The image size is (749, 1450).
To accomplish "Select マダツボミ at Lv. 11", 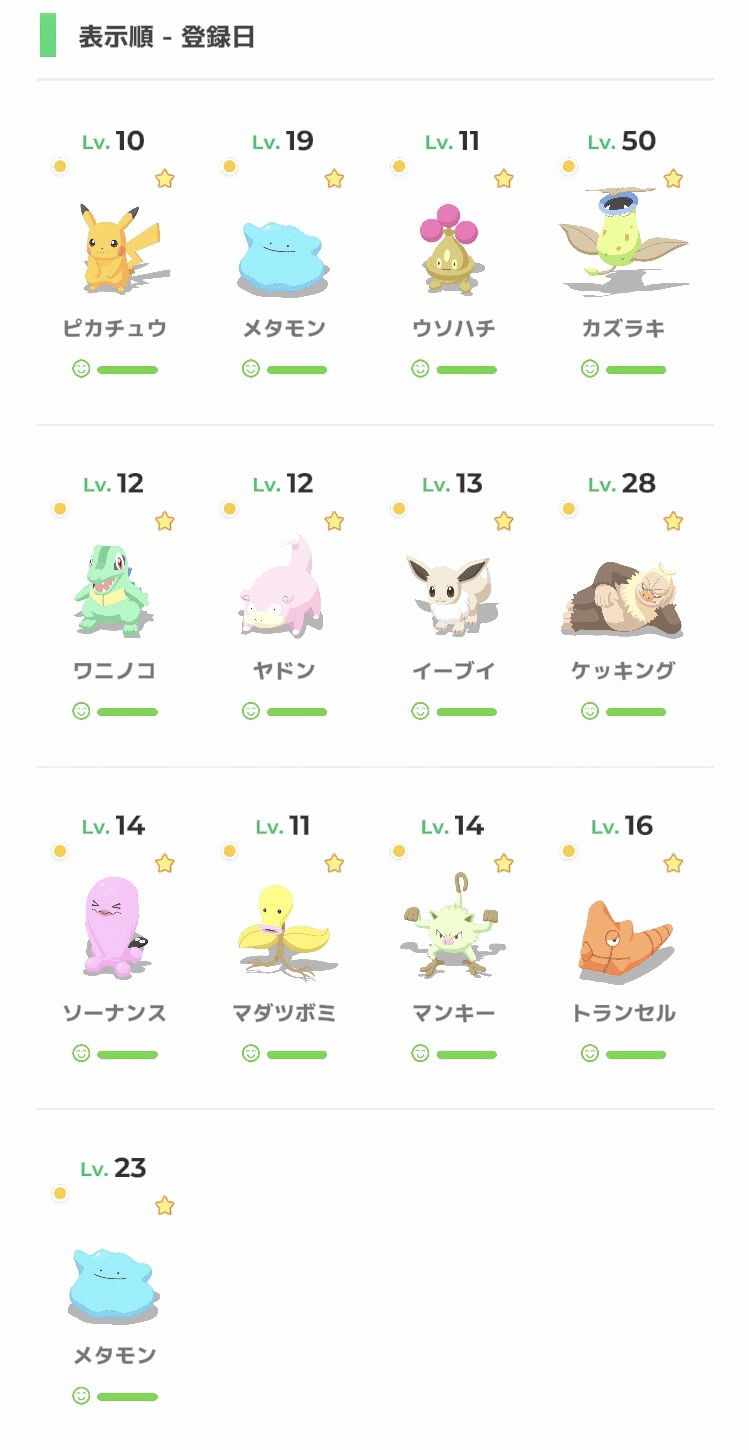I will [284, 938].
